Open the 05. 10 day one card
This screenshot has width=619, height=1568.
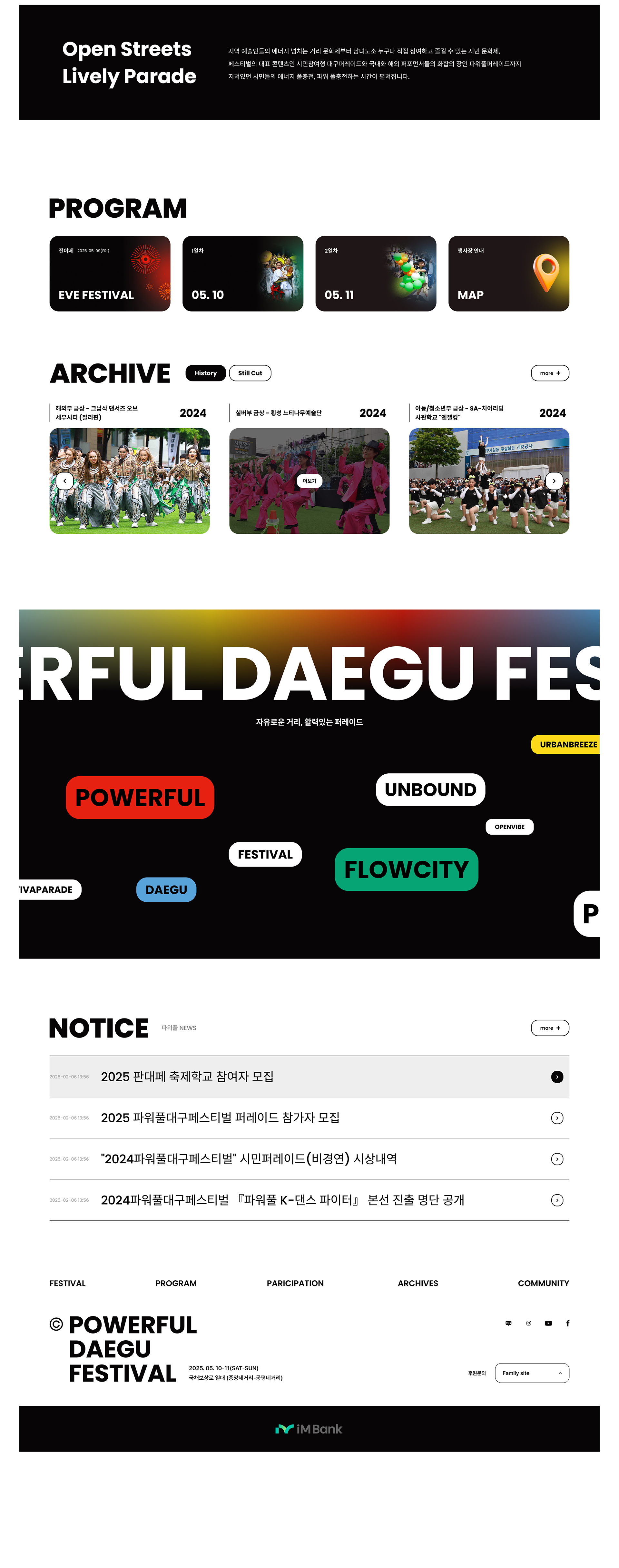coord(242,273)
